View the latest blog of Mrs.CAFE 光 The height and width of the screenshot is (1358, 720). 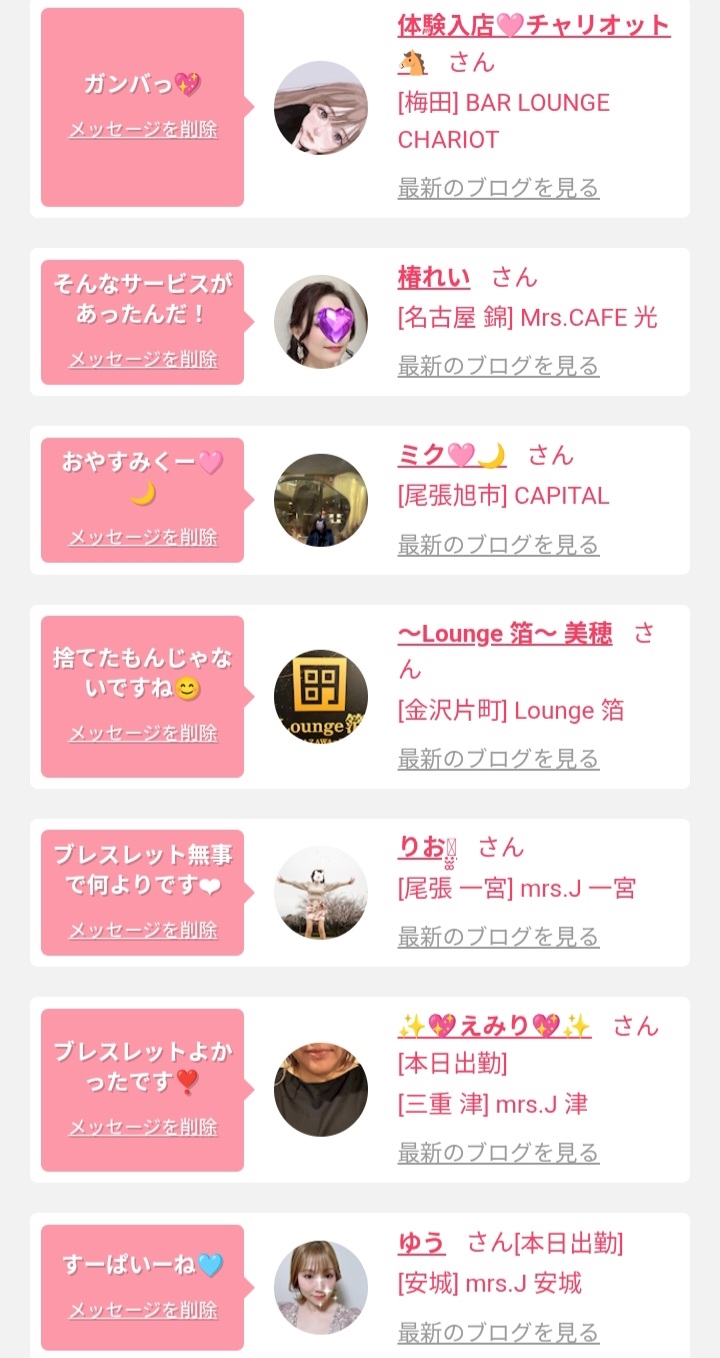498,366
